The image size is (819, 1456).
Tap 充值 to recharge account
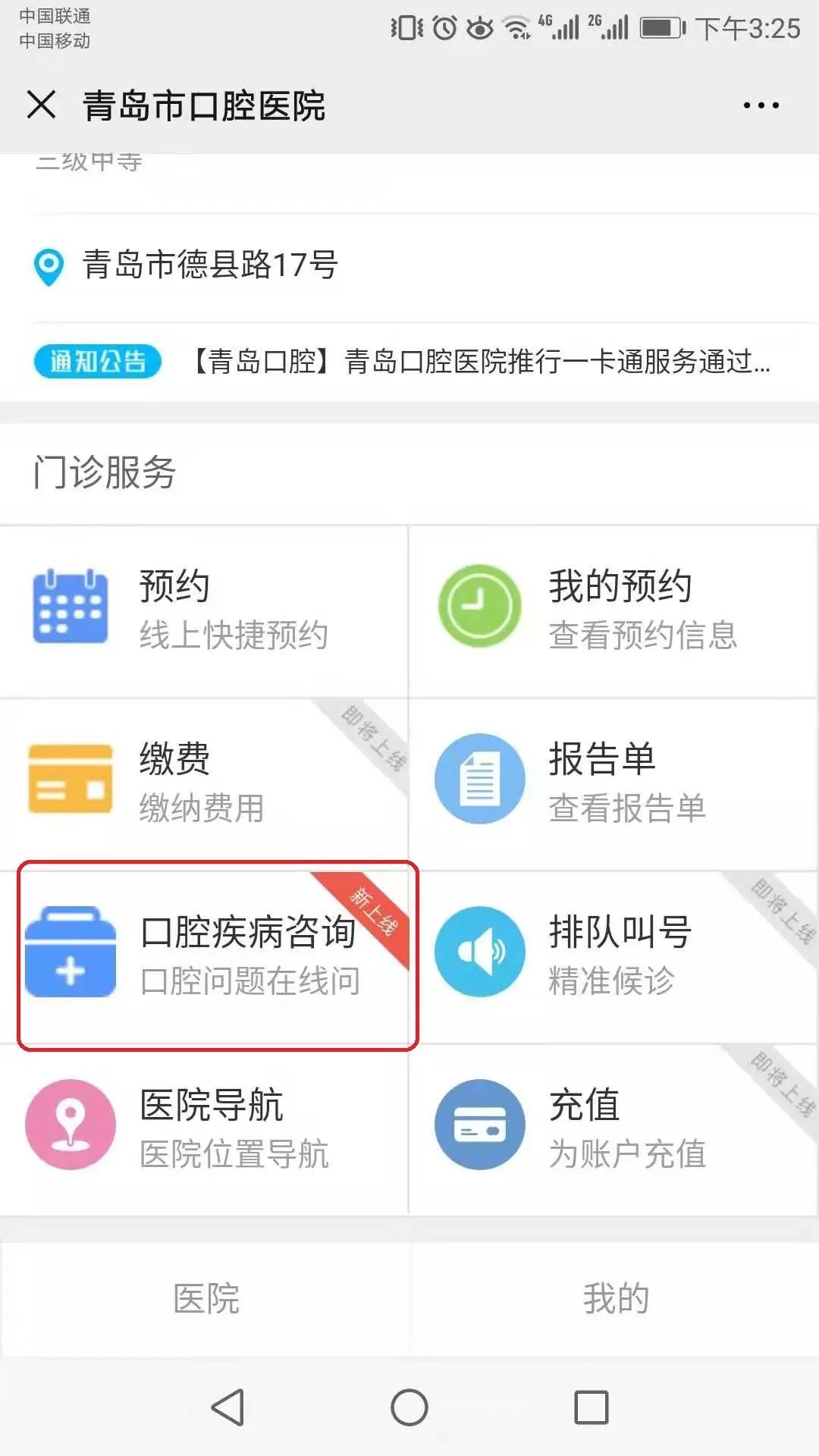[613, 1128]
